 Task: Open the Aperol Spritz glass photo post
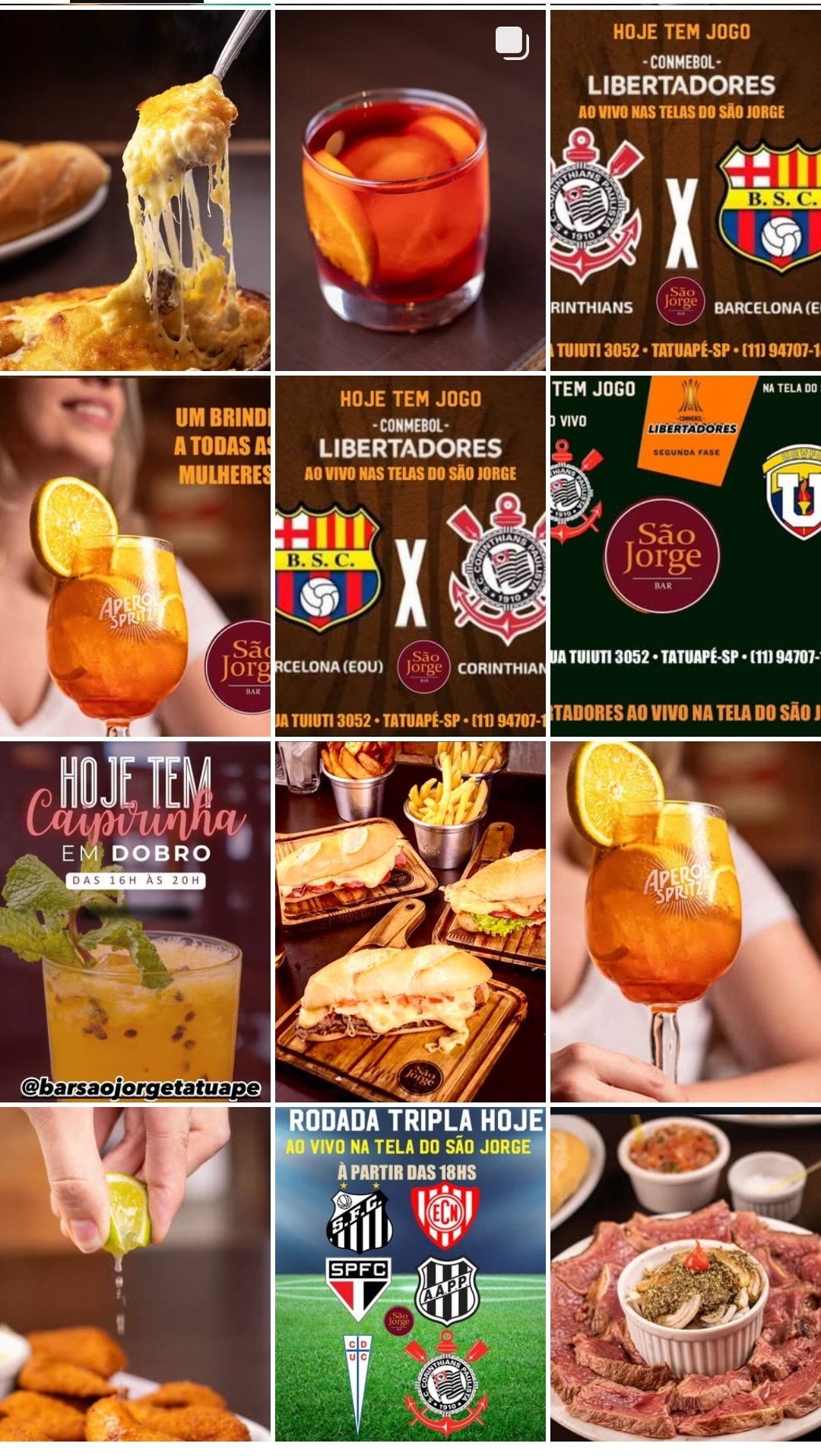685,921
